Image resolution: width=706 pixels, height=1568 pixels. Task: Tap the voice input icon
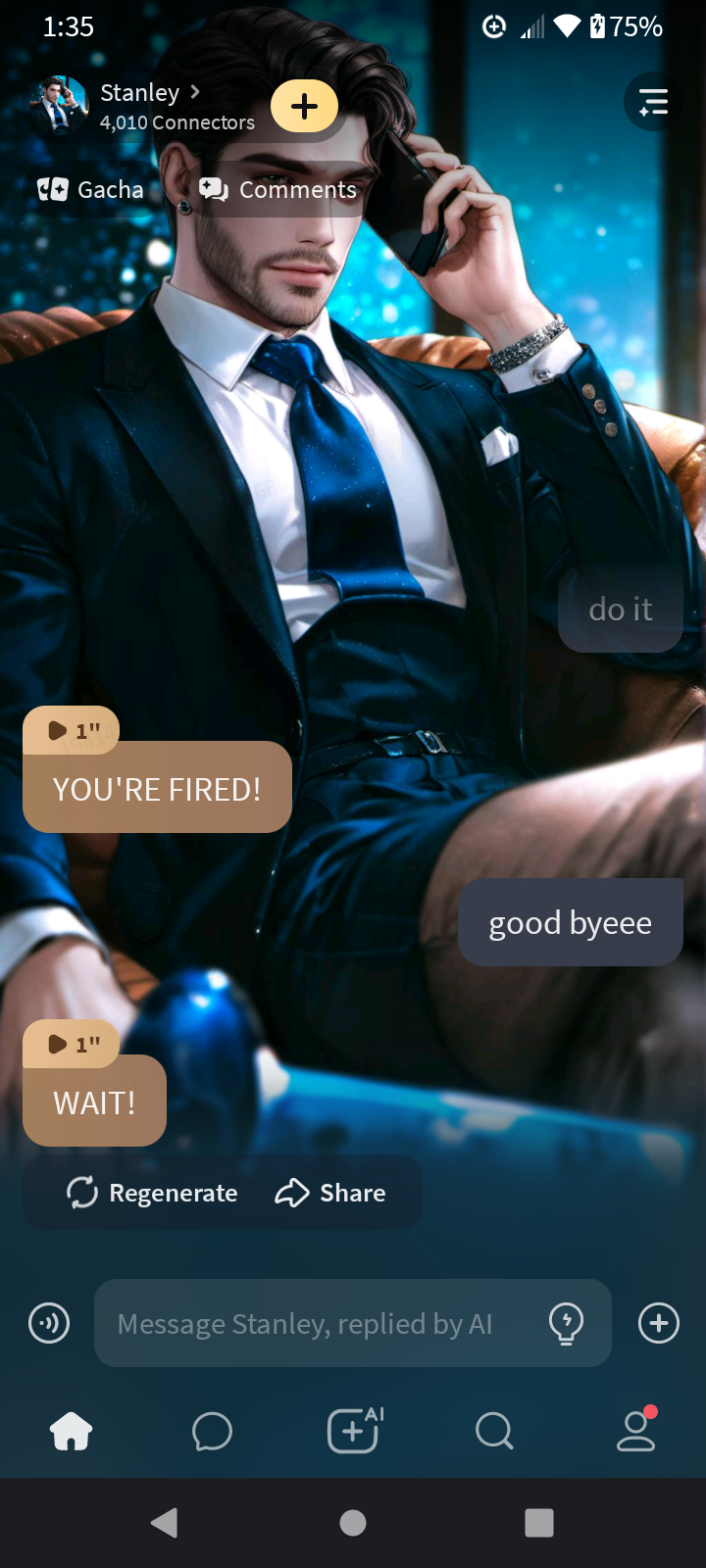click(49, 1323)
